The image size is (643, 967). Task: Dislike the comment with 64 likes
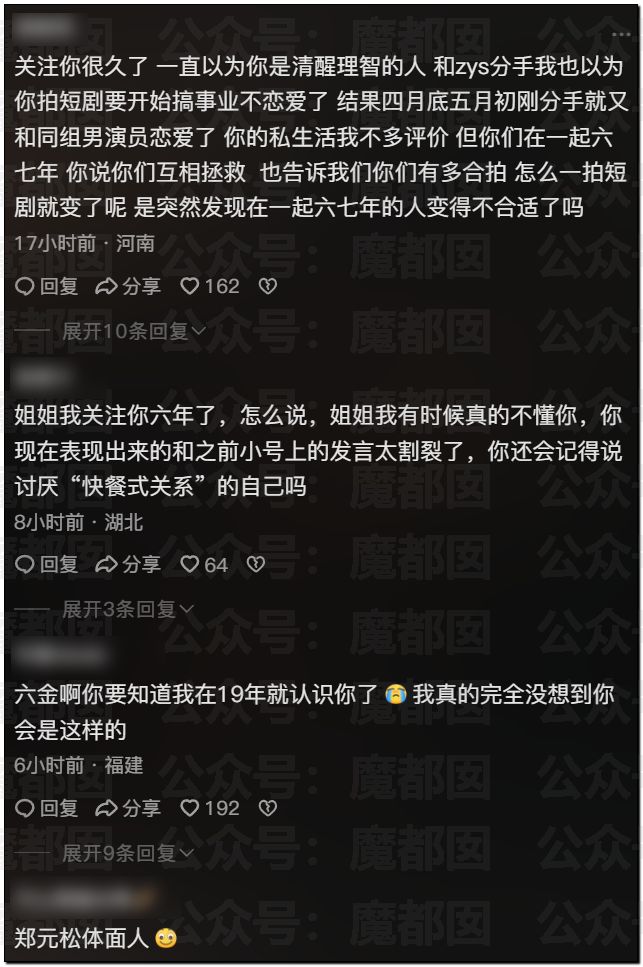click(x=256, y=564)
